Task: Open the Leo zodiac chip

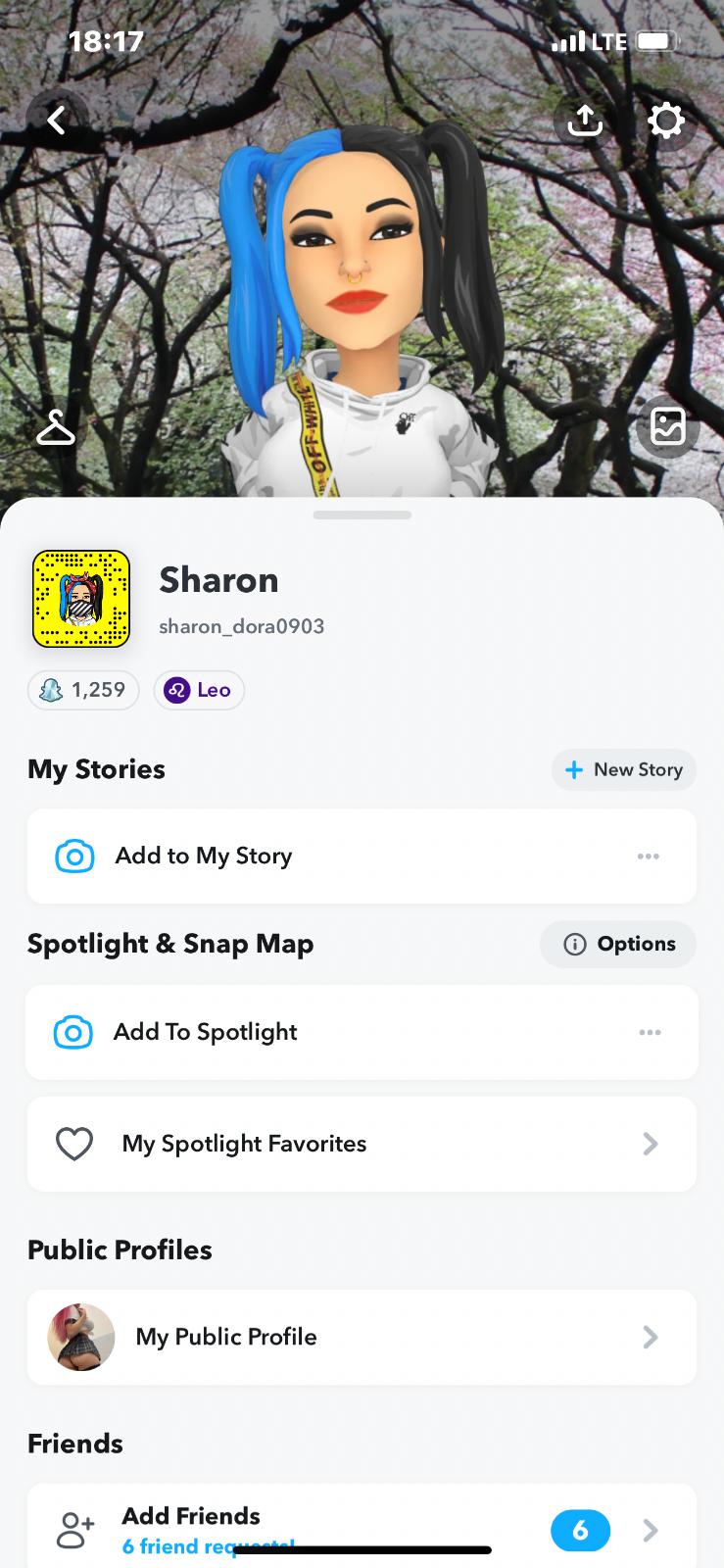Action: (x=199, y=690)
